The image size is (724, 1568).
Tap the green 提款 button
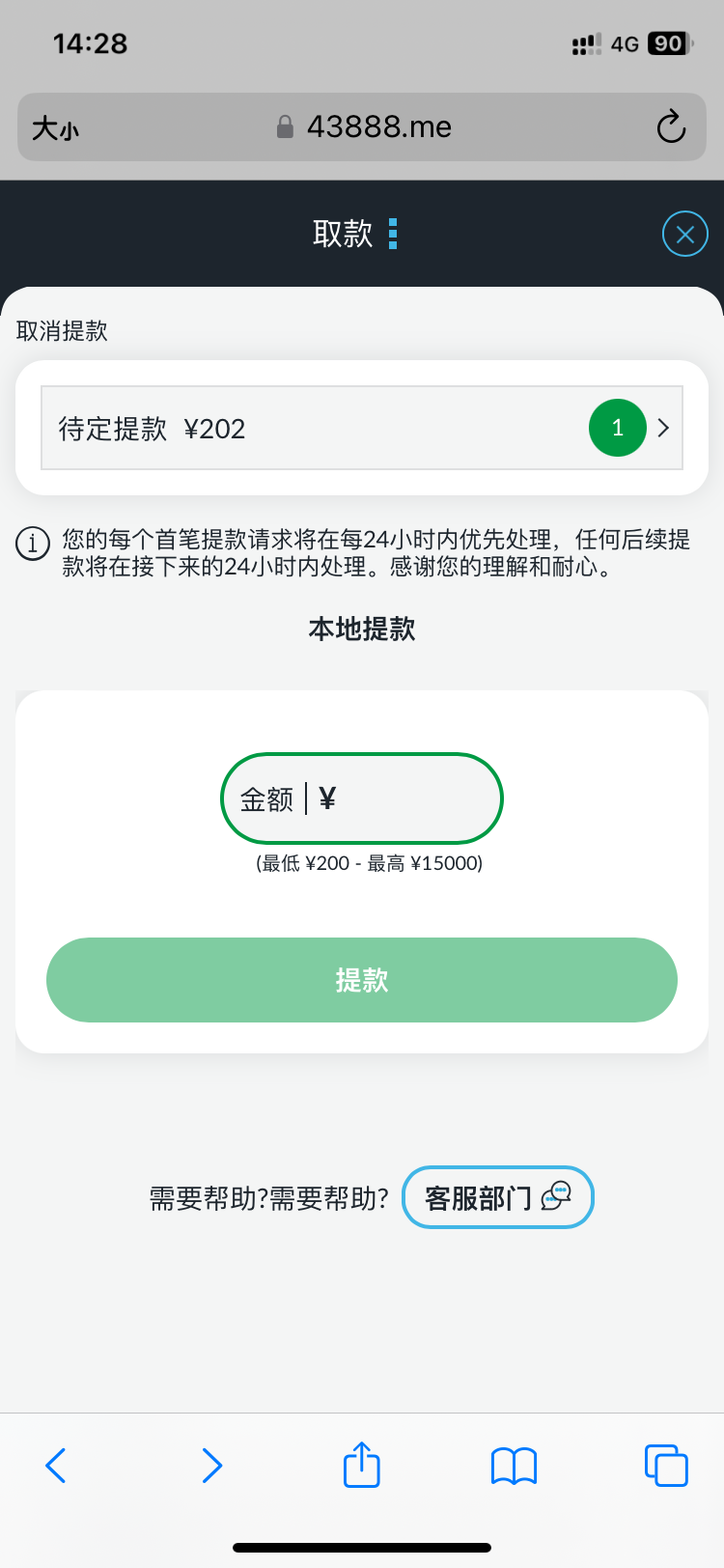point(362,980)
